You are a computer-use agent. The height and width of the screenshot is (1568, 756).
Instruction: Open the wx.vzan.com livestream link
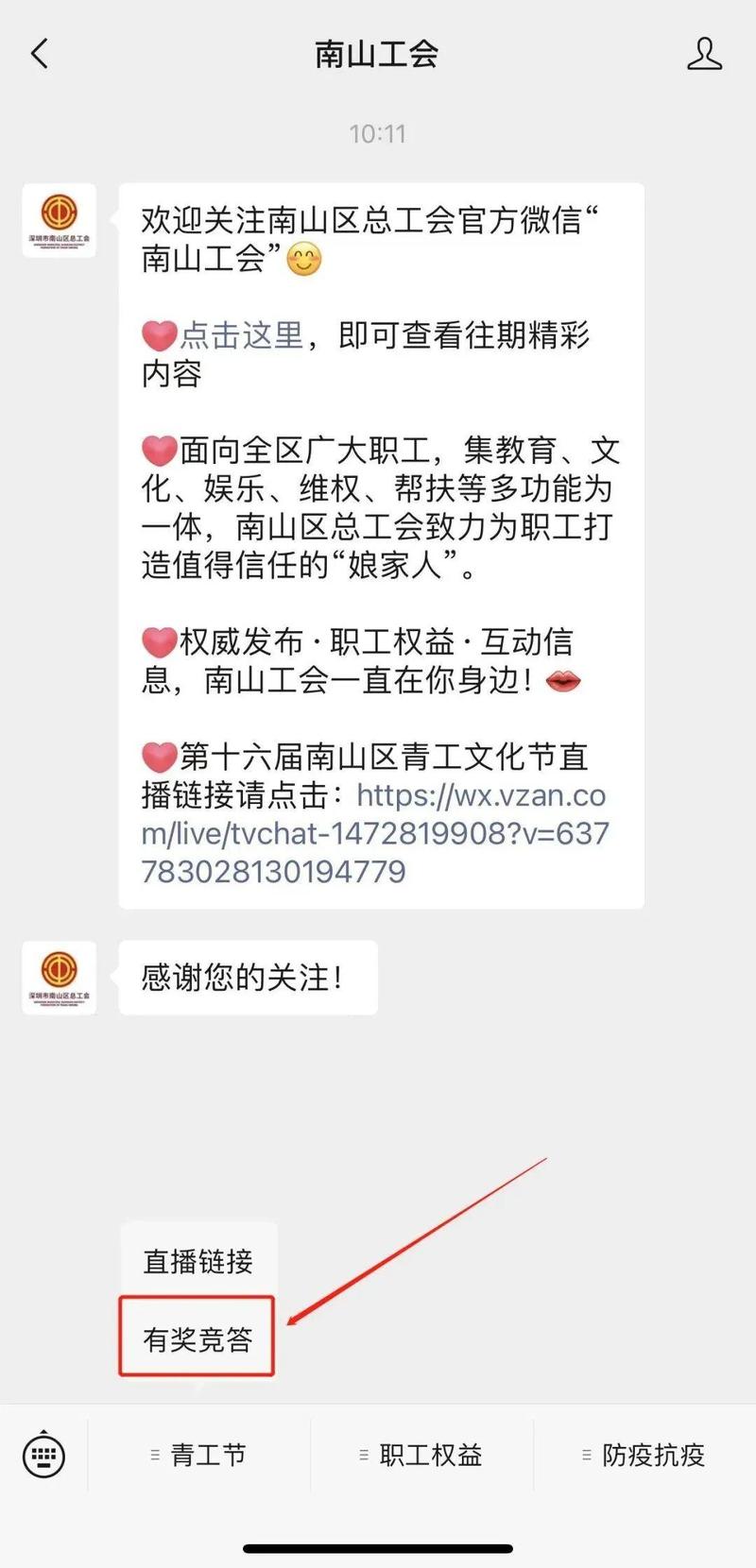click(x=375, y=833)
